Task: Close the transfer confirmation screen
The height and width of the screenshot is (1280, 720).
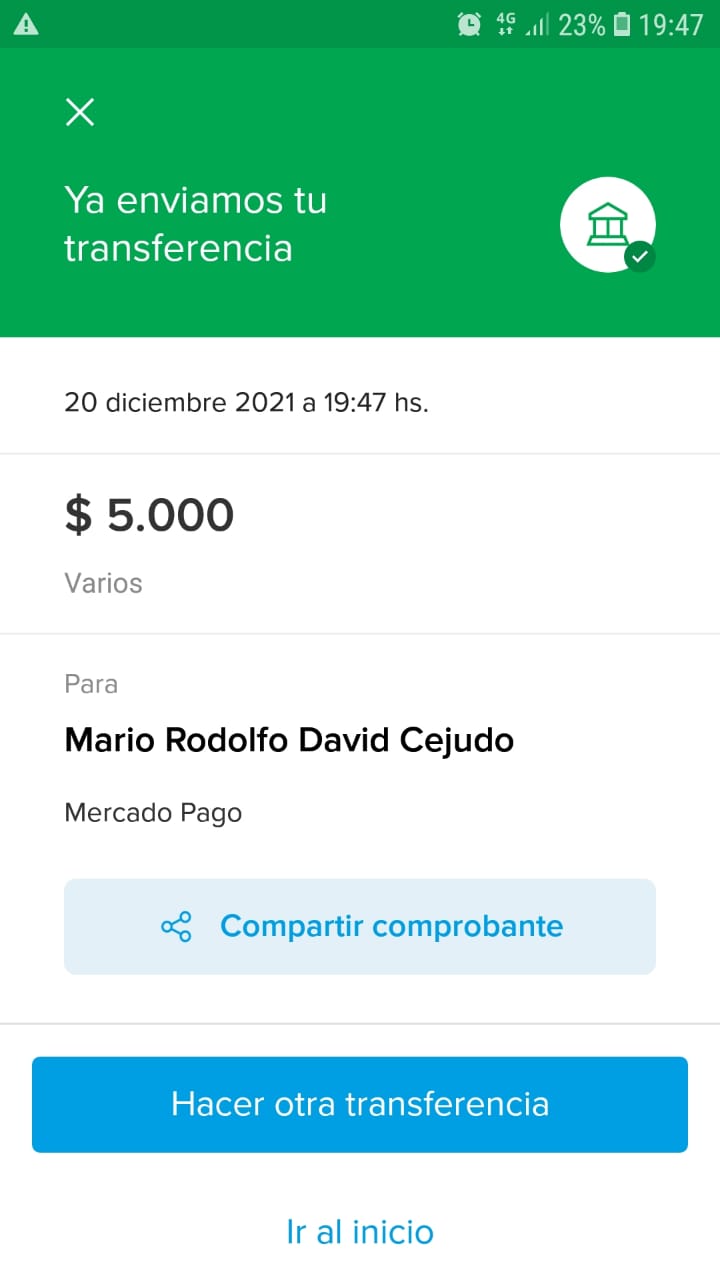Action: 80,112
